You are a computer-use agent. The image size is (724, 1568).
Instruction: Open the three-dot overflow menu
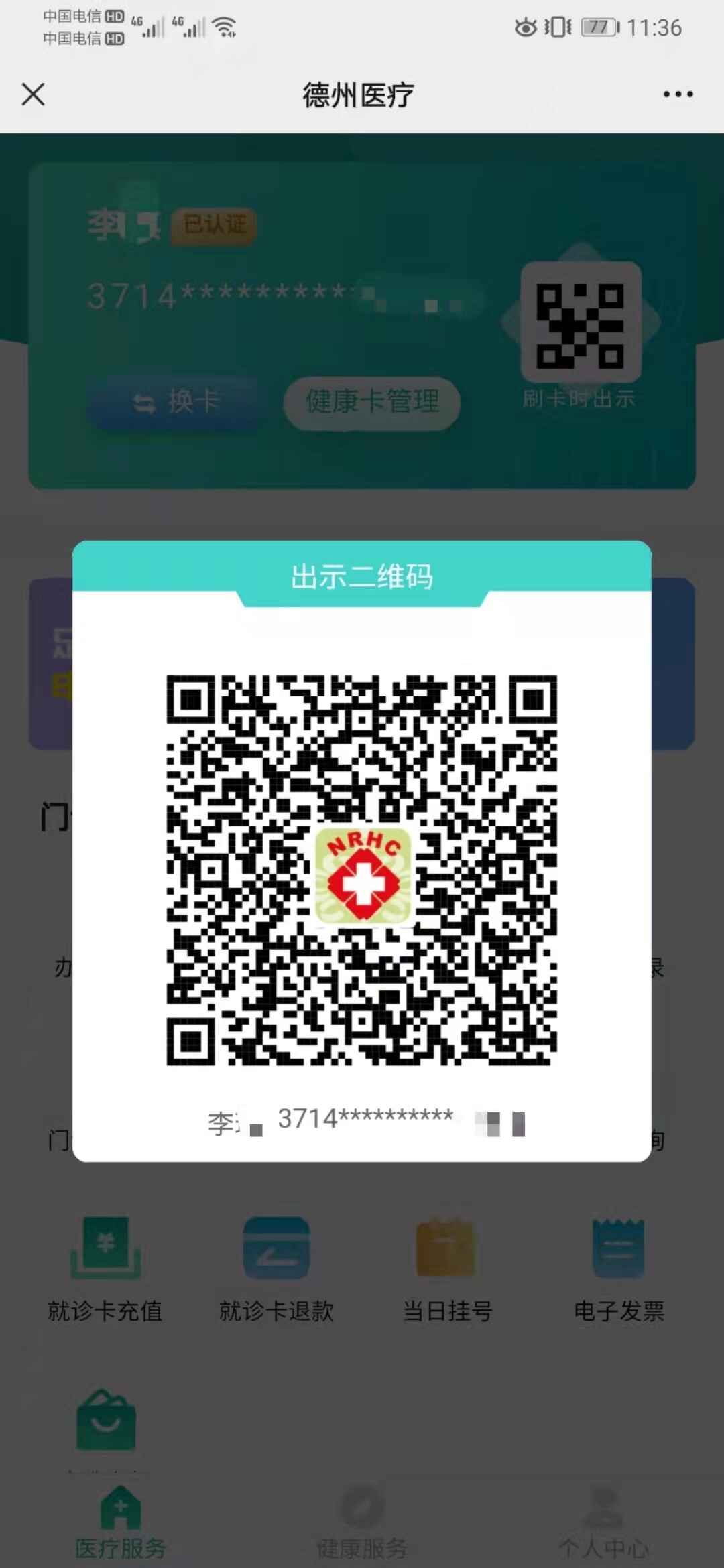678,94
